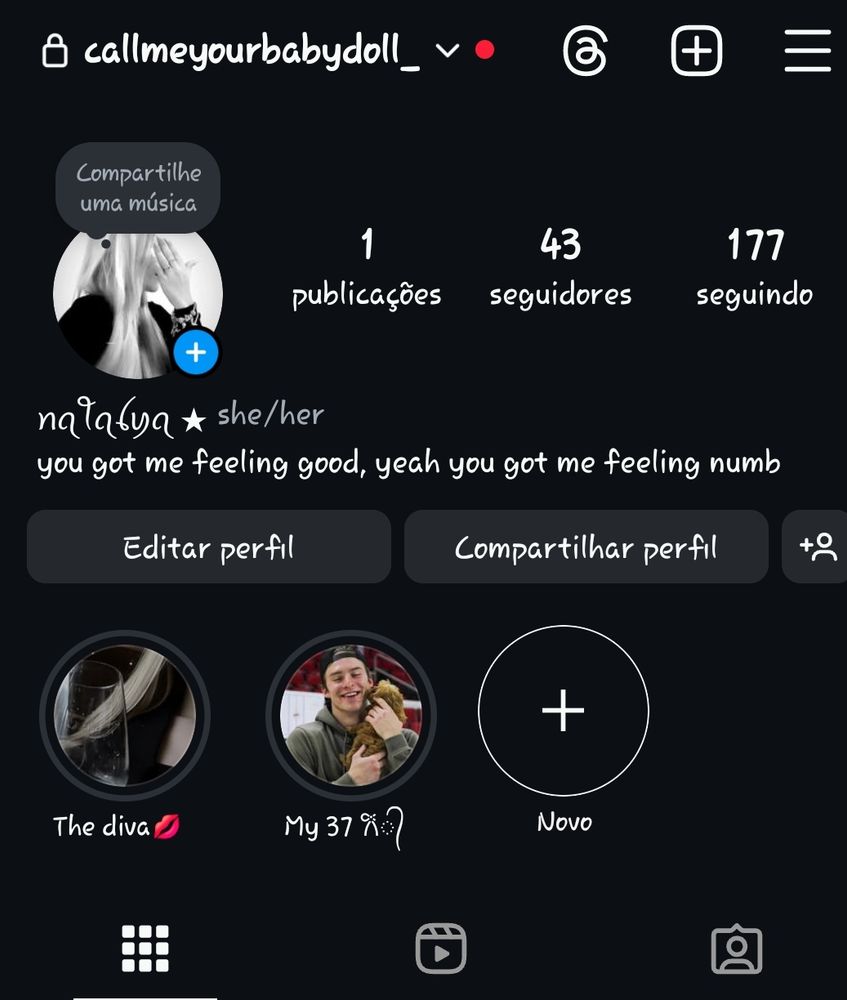Open the account switcher dropdown
Screen dimensions: 847x1000
[x=447, y=51]
